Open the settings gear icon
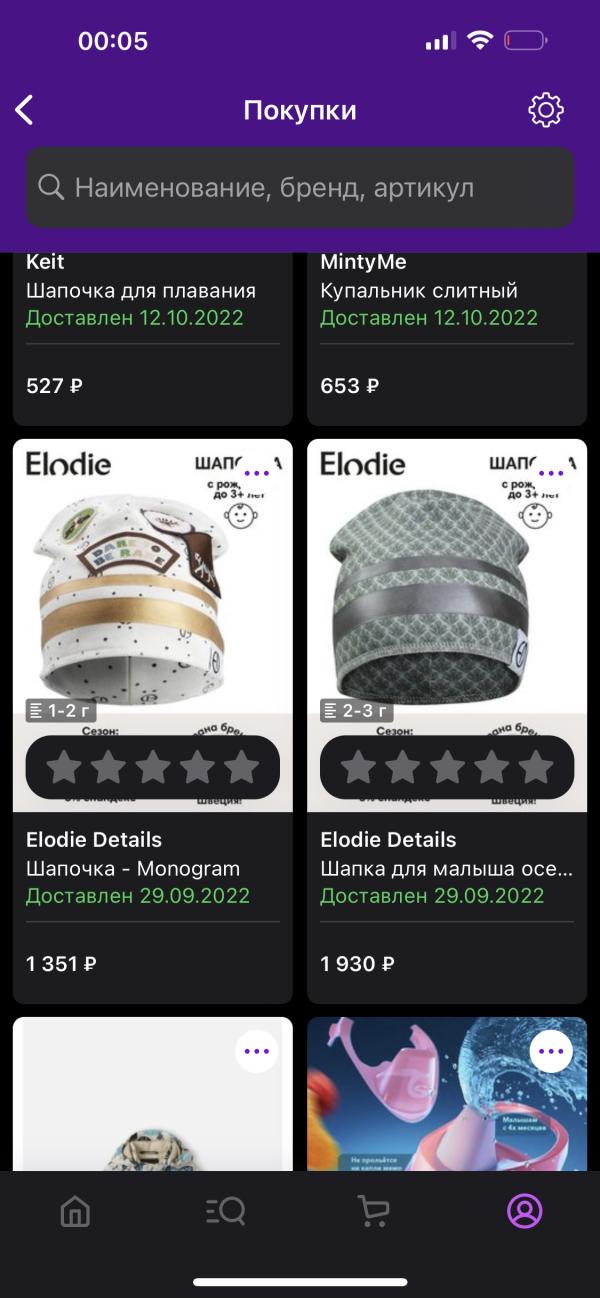The image size is (600, 1298). (546, 110)
